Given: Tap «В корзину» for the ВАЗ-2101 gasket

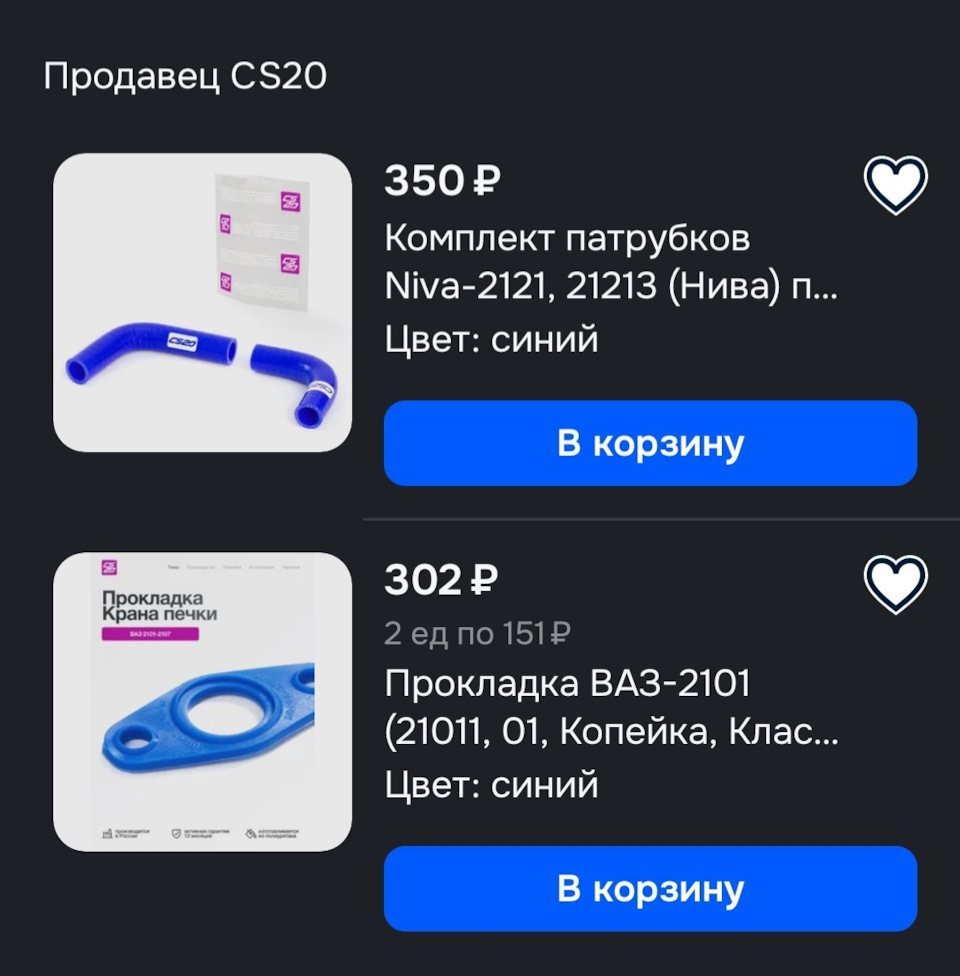Looking at the screenshot, I should pos(650,888).
